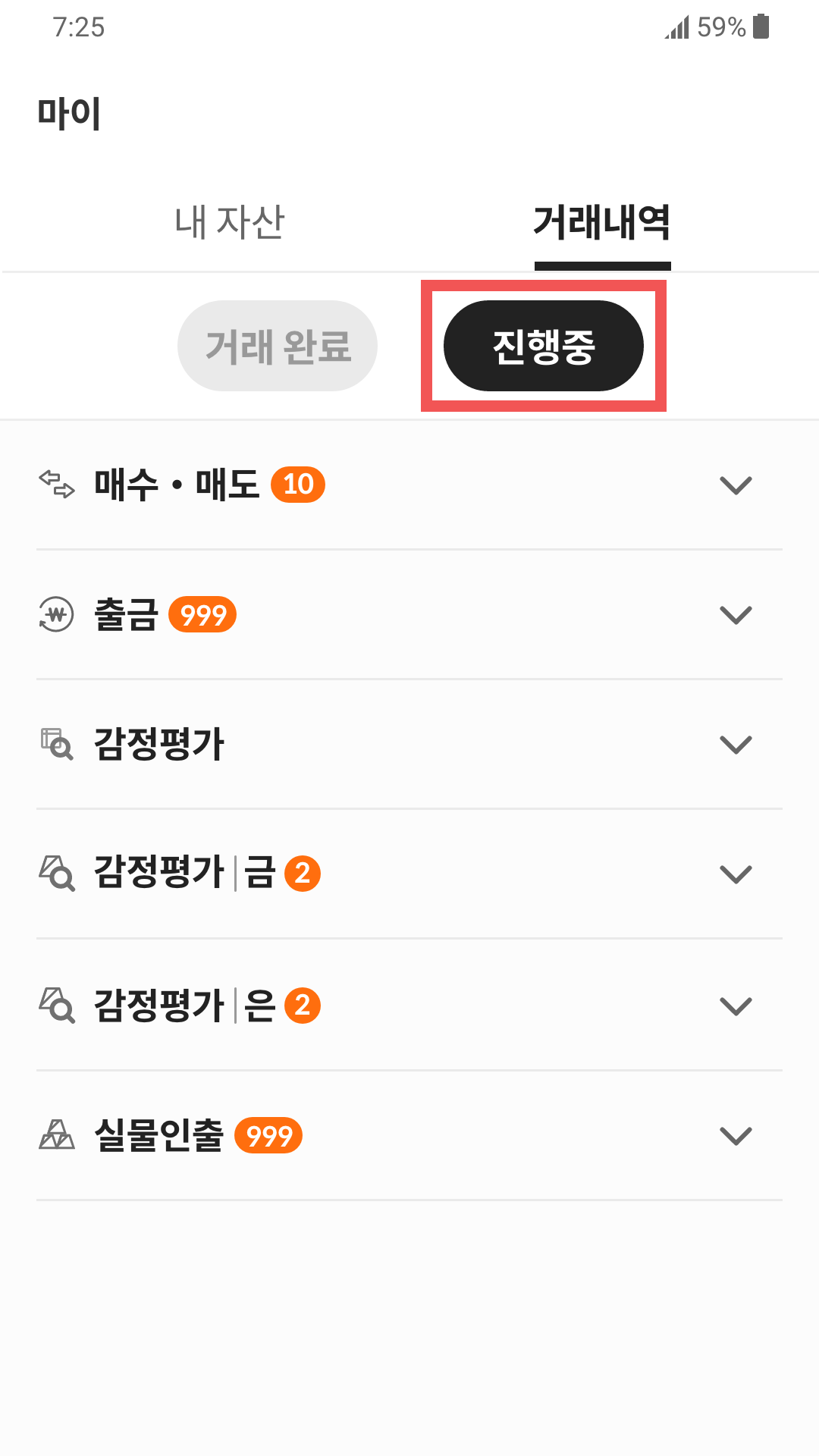Viewport: 819px width, 1456px height.
Task: Select the 거래내역 tab
Action: 602,222
